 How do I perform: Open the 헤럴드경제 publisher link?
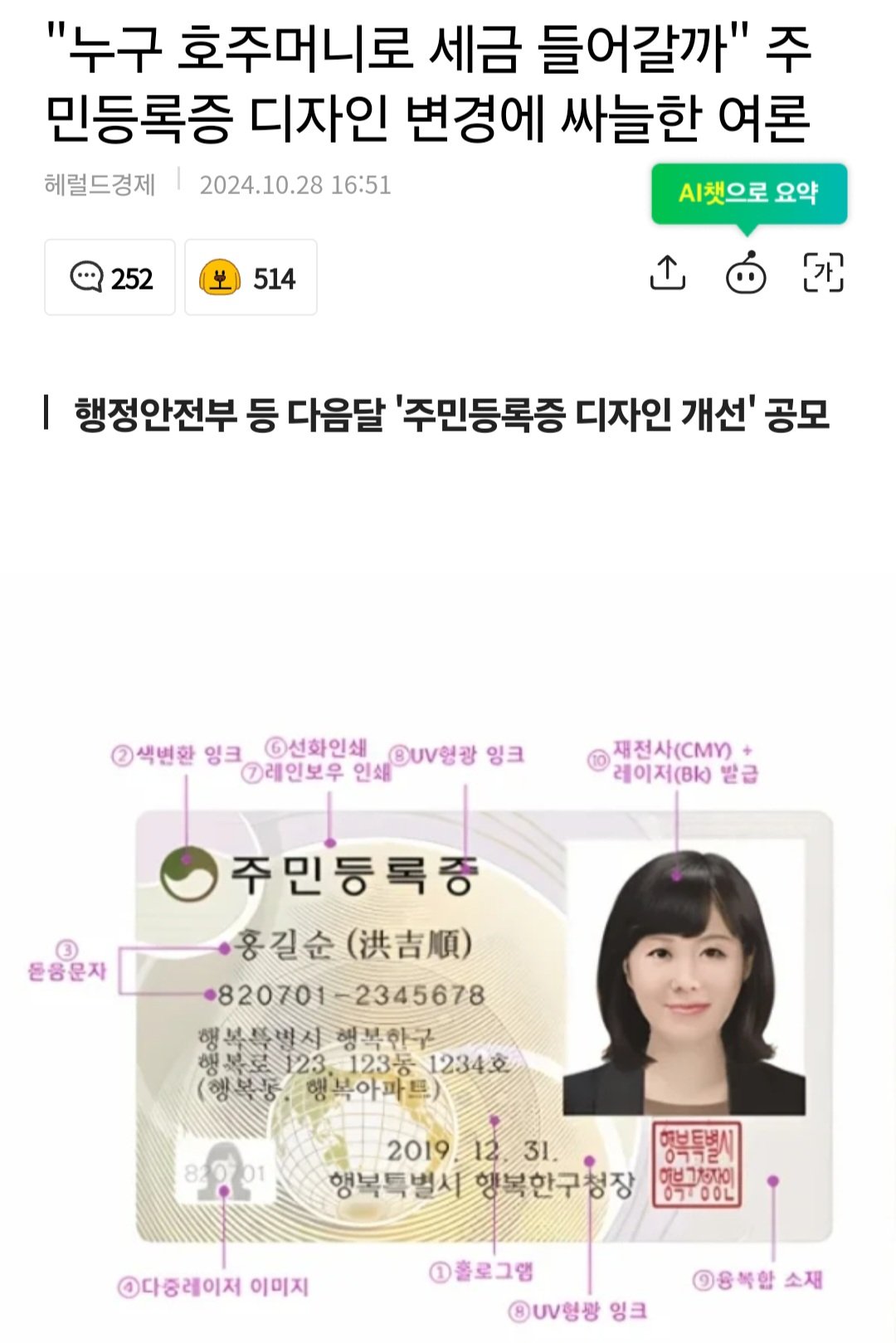tap(100, 184)
